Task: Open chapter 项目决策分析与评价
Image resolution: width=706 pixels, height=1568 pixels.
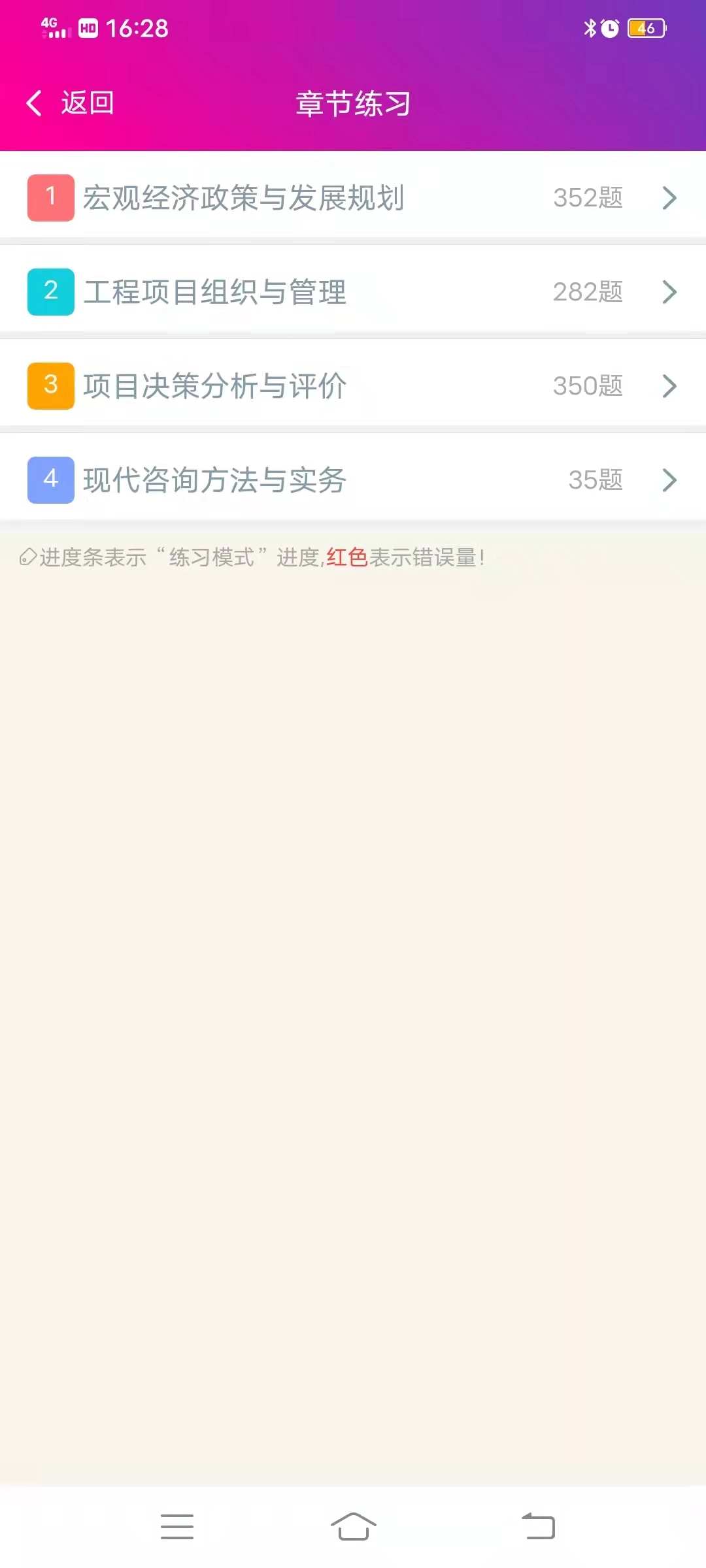Action: (x=353, y=385)
